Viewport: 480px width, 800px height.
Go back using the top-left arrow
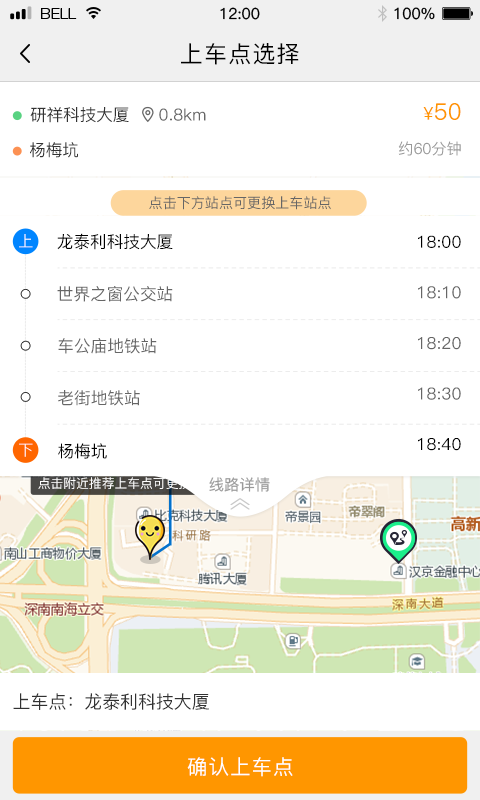pyautogui.click(x=25, y=54)
